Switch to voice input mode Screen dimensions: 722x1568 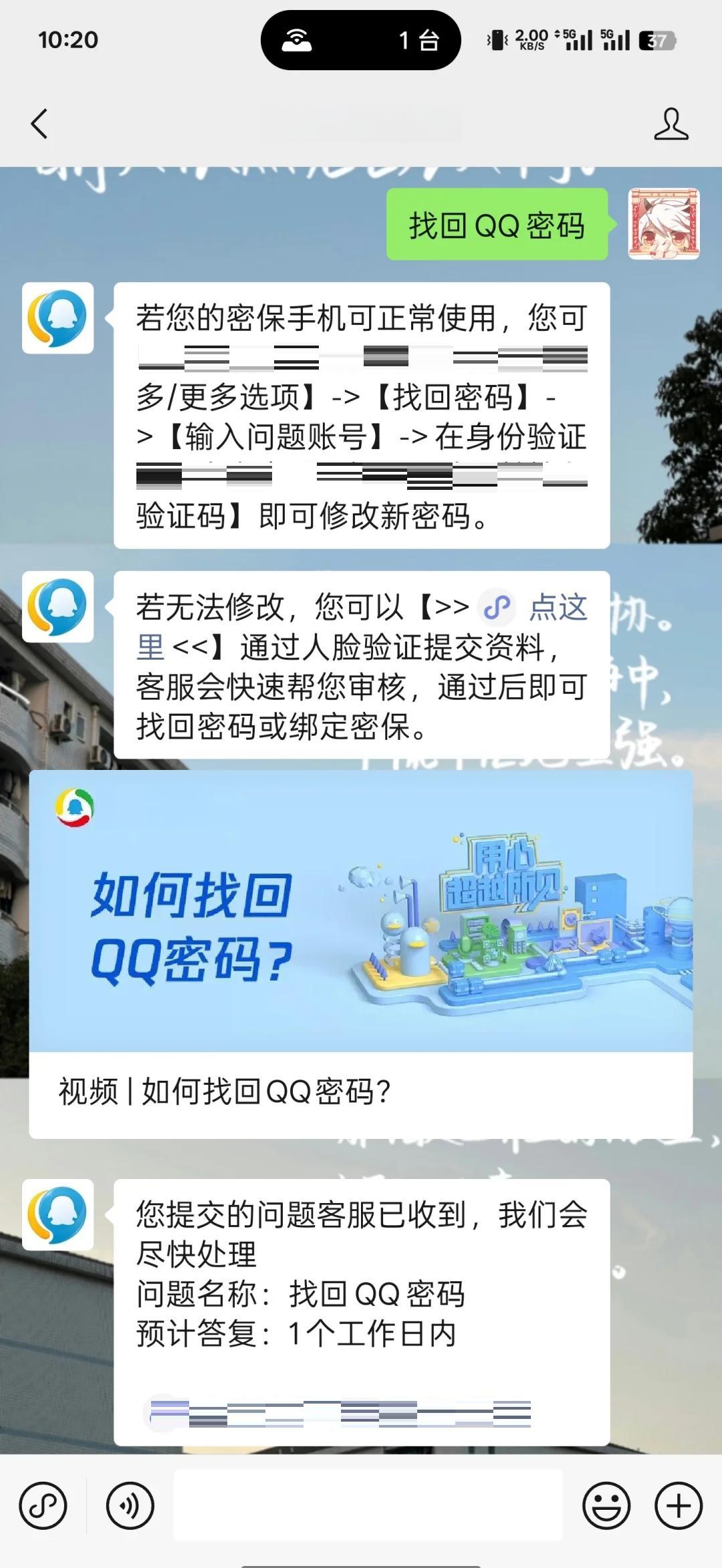130,1506
